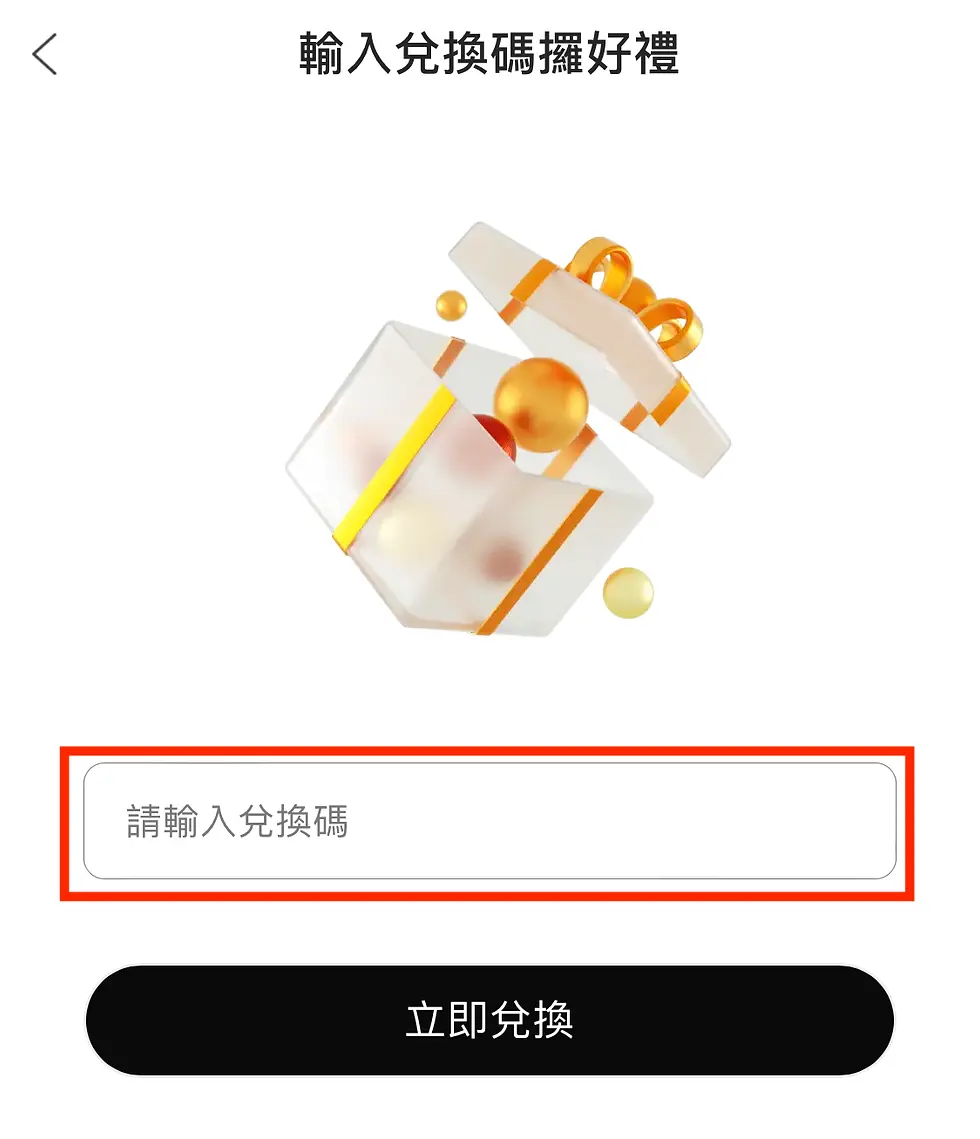
Task: Focus the 請輸入兌換碼 code field
Action: pos(489,822)
